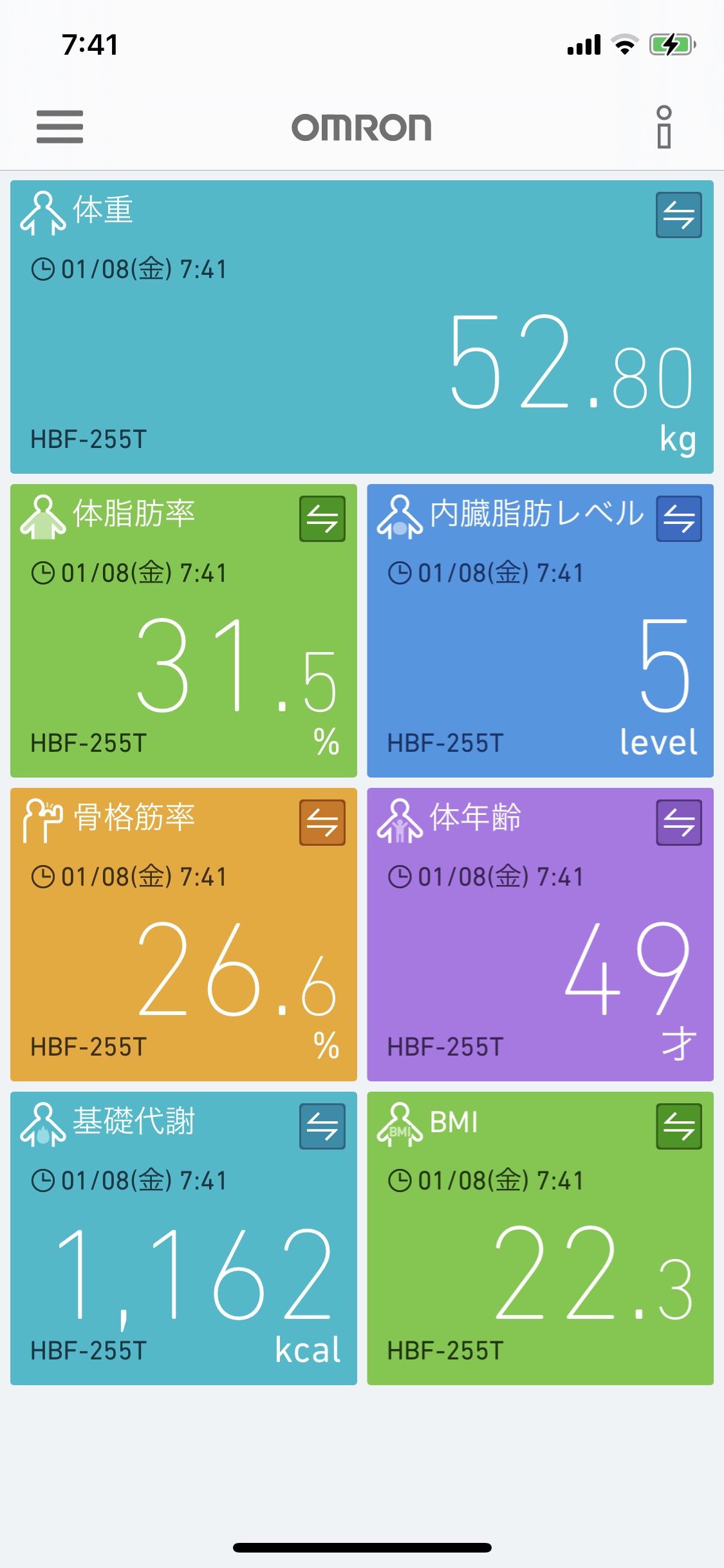Tap swap icon on 基礎代謝 card
Viewport: 724px width, 1568px height.
[322, 1126]
